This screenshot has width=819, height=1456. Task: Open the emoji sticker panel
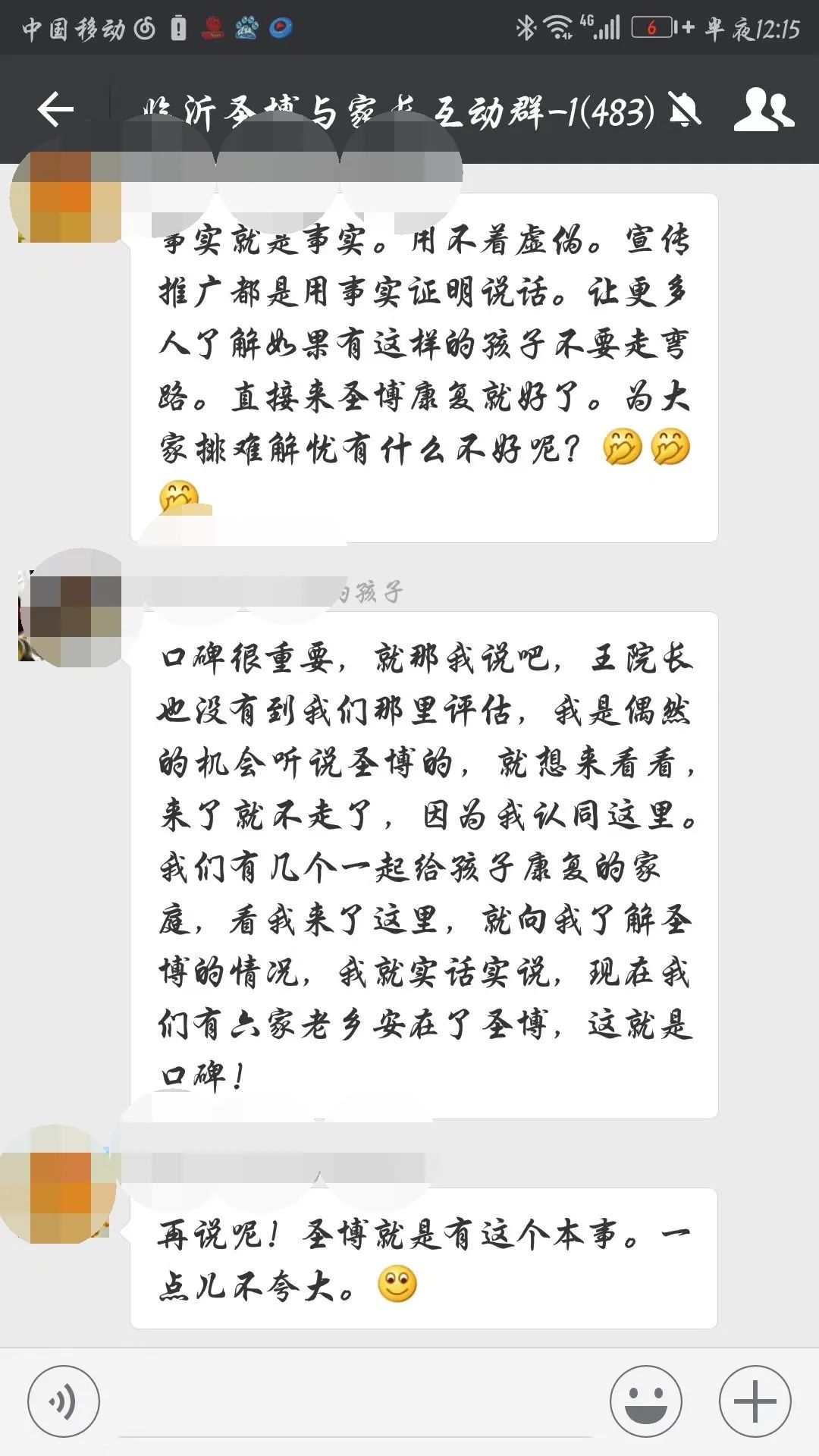tap(646, 1401)
